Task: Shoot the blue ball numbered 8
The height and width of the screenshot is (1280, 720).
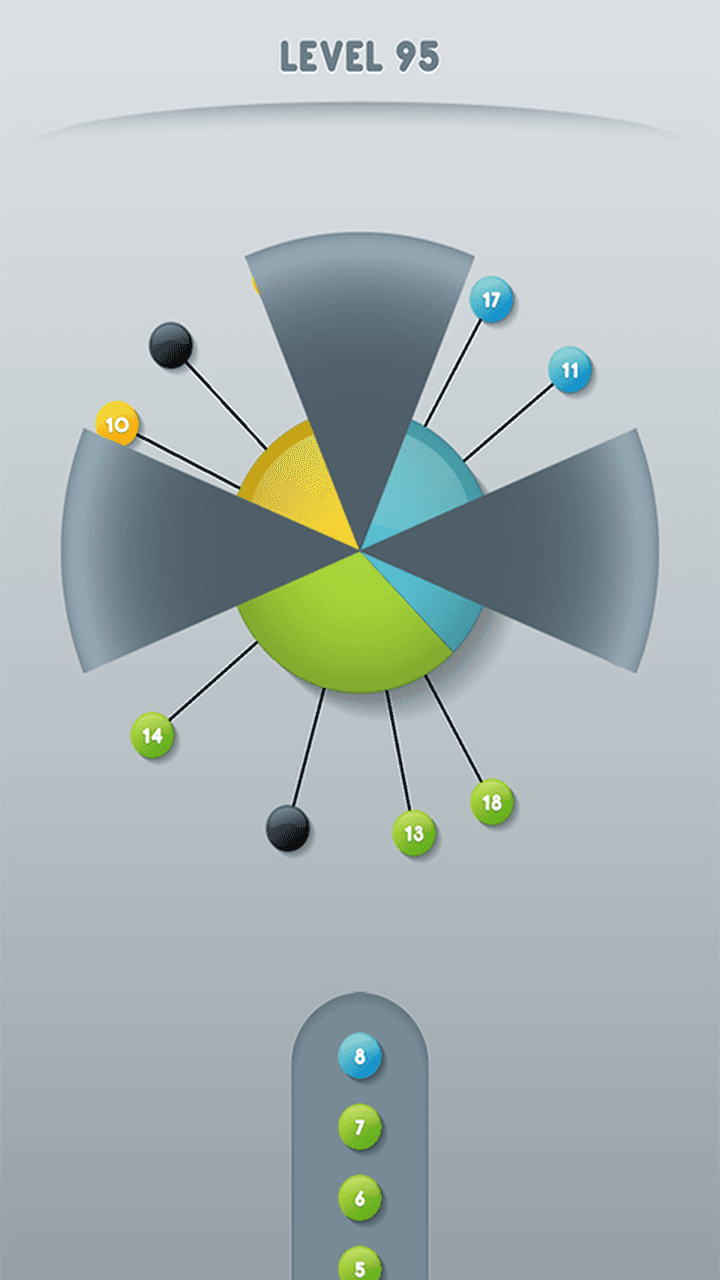Action: pos(360,1056)
